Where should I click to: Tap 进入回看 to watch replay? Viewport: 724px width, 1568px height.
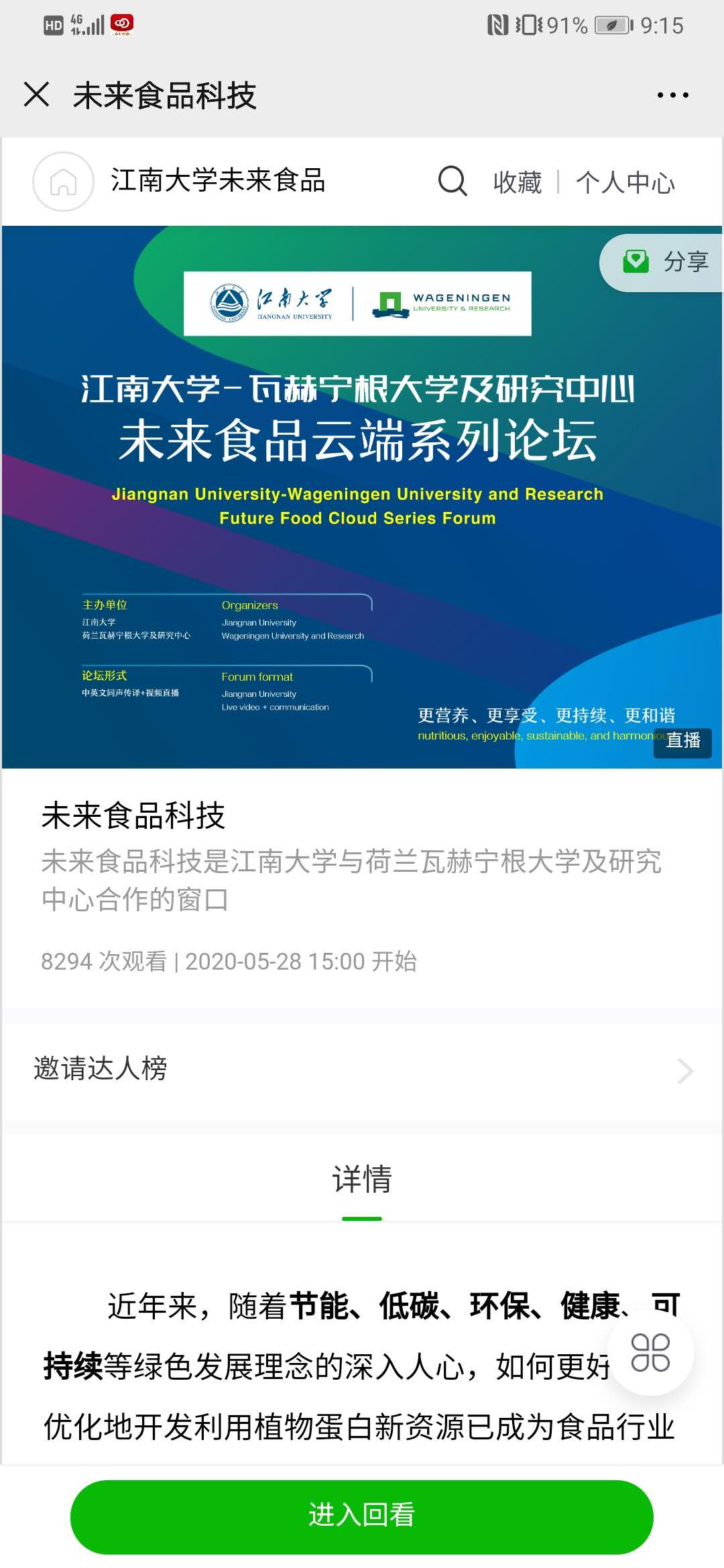point(362,1516)
